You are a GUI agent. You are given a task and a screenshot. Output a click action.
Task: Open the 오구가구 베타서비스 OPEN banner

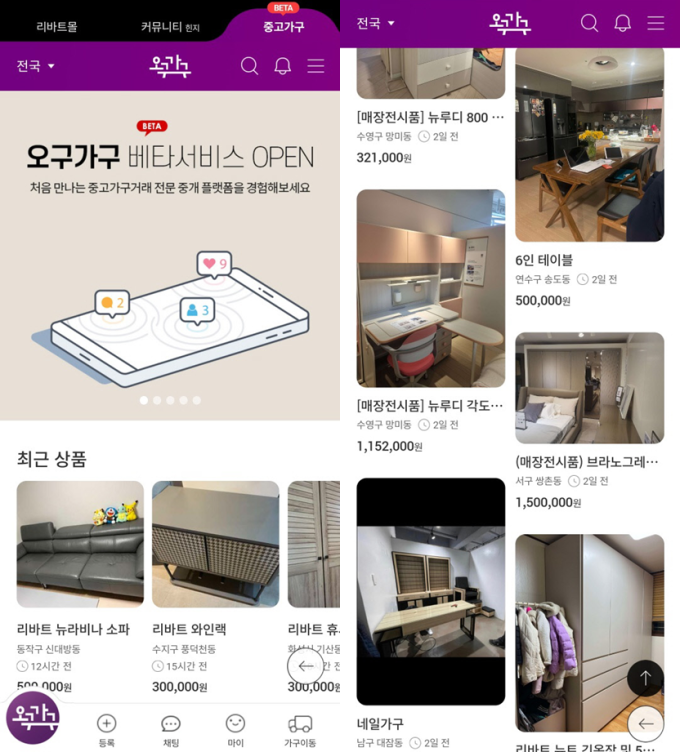(170, 250)
